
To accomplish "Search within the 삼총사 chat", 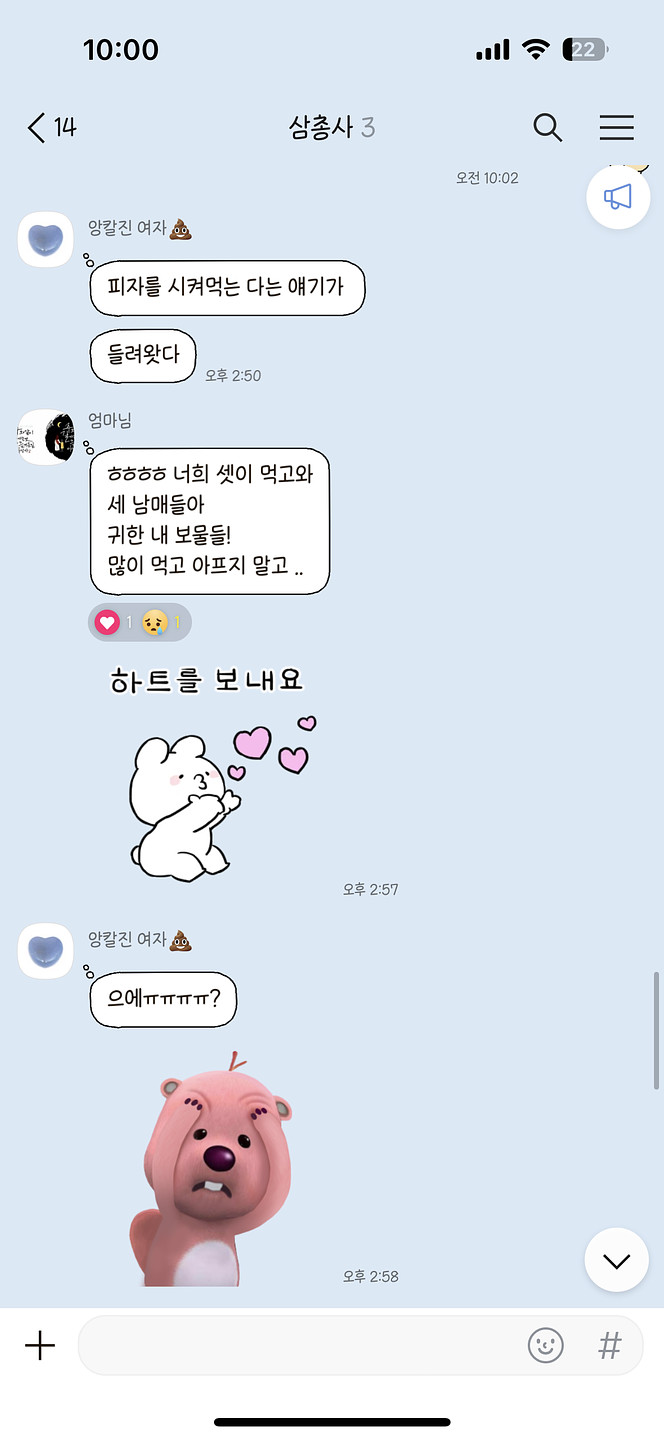I will tap(547, 128).
